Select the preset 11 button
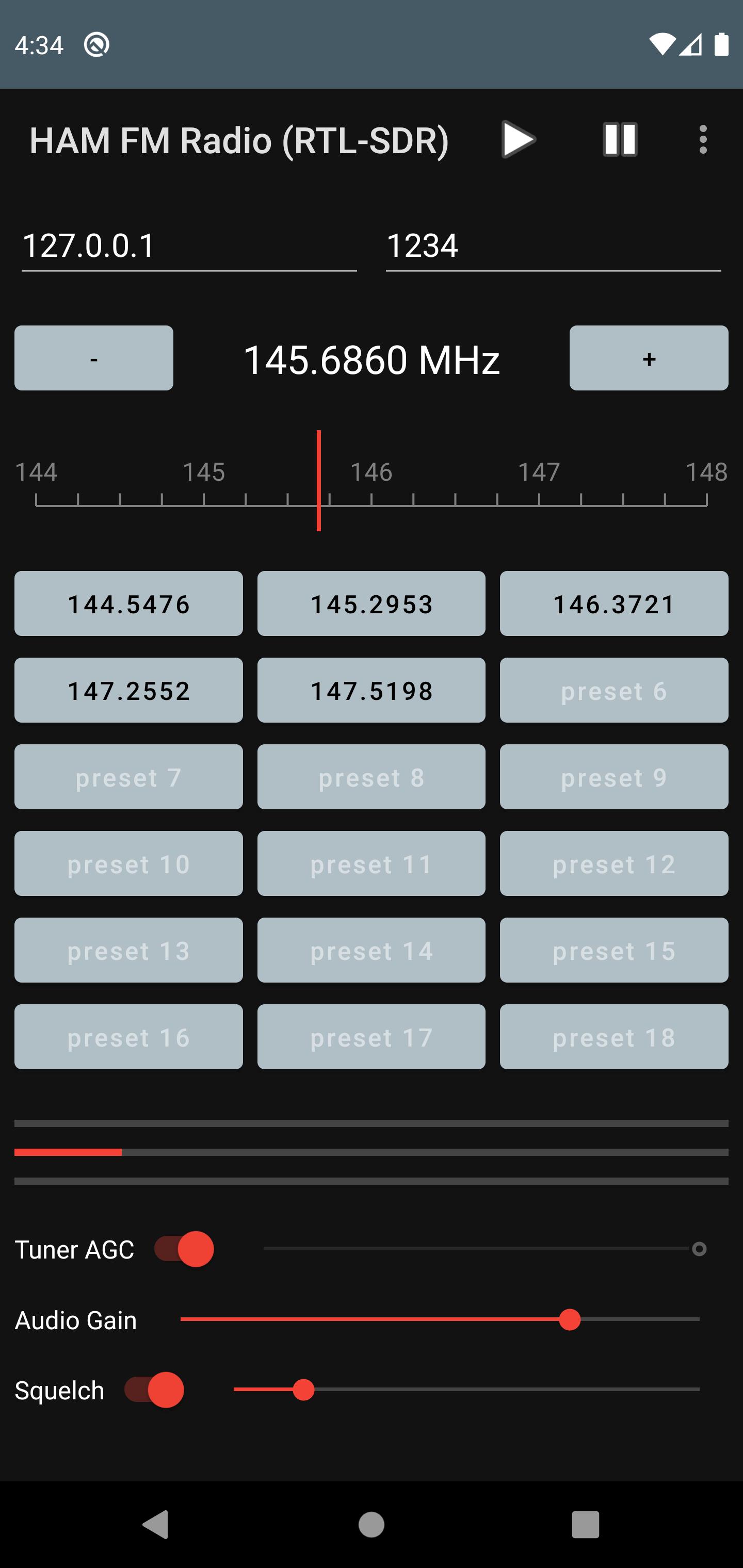743x1568 pixels. tap(372, 864)
